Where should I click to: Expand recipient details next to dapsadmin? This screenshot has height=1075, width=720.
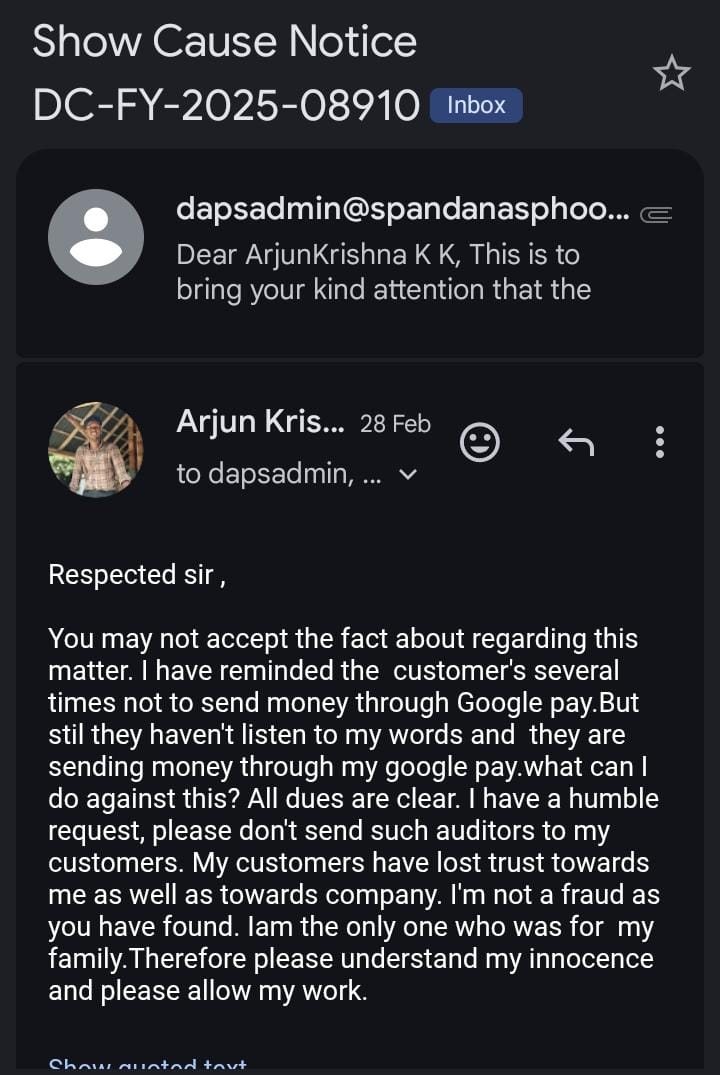tap(407, 475)
